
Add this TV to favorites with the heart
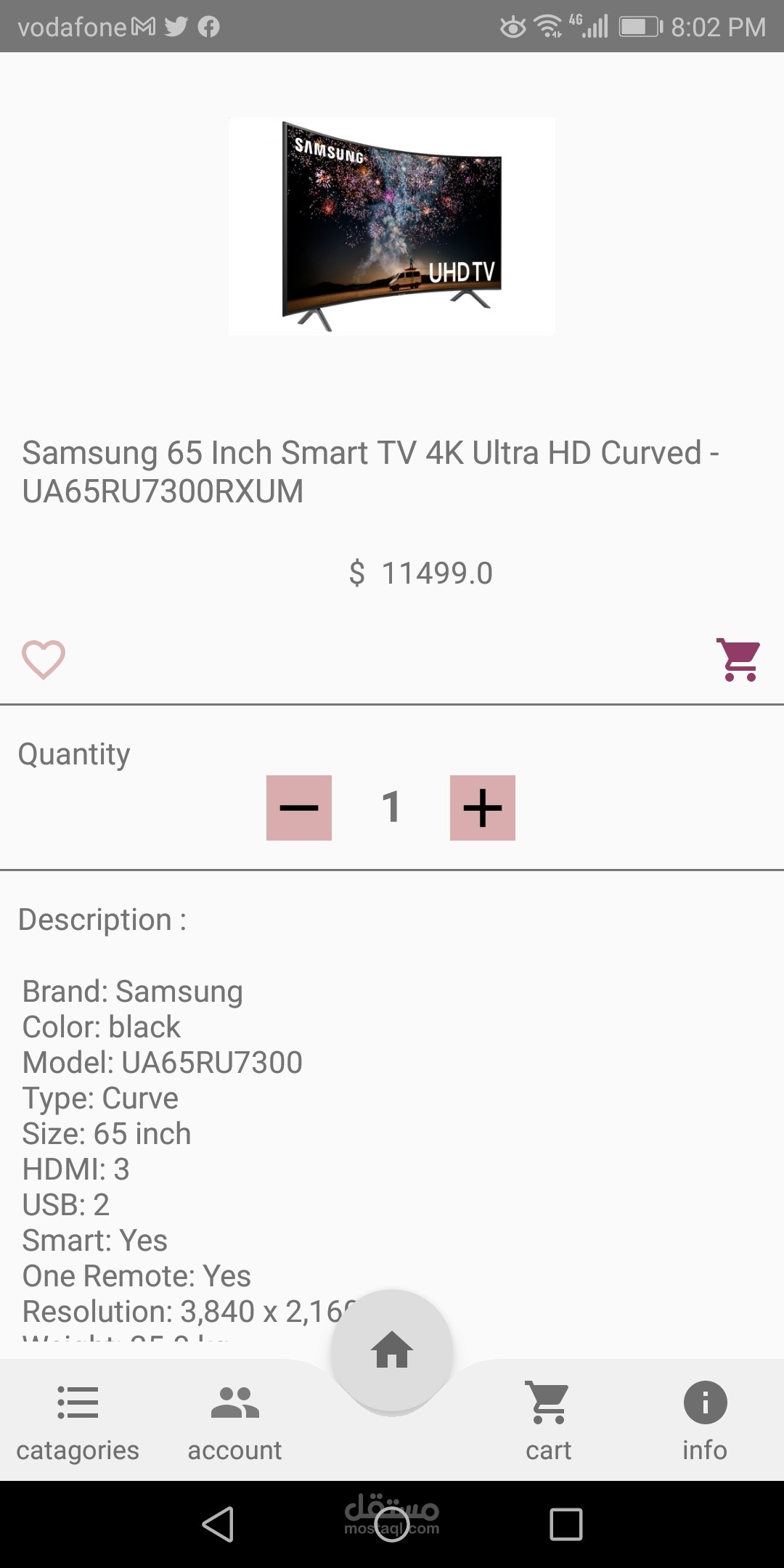click(x=44, y=659)
